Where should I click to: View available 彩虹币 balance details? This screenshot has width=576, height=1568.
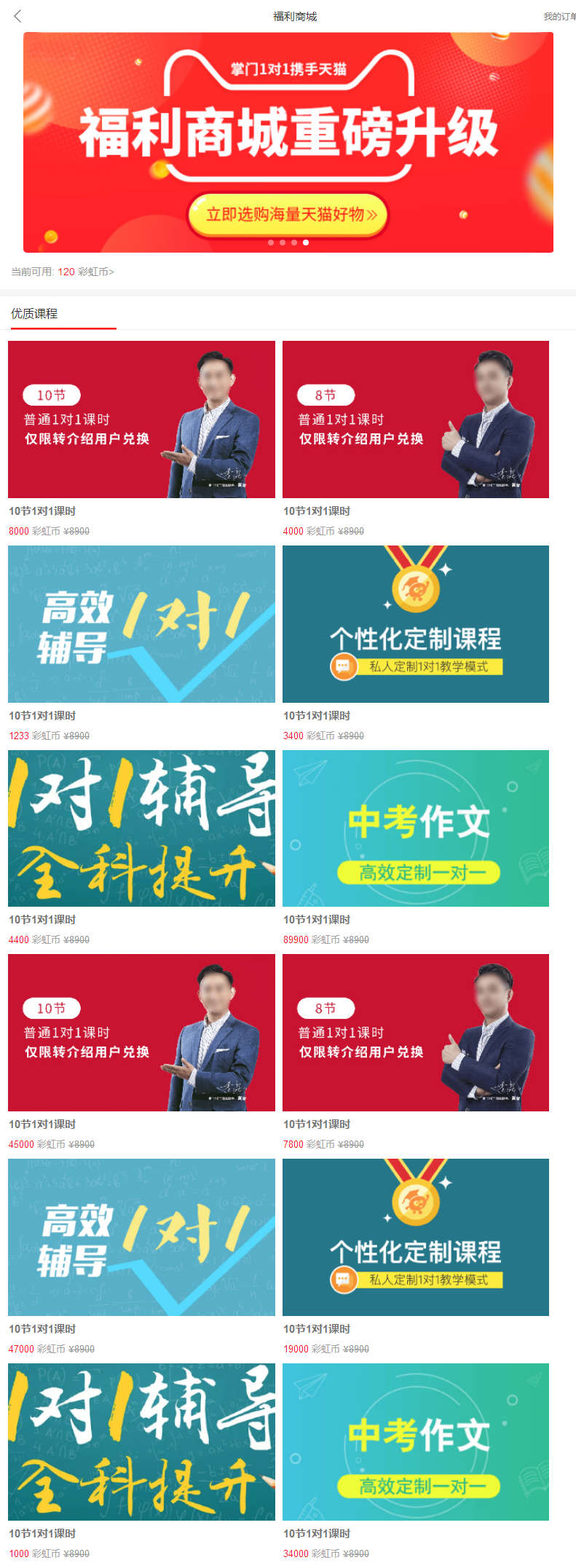[63, 272]
